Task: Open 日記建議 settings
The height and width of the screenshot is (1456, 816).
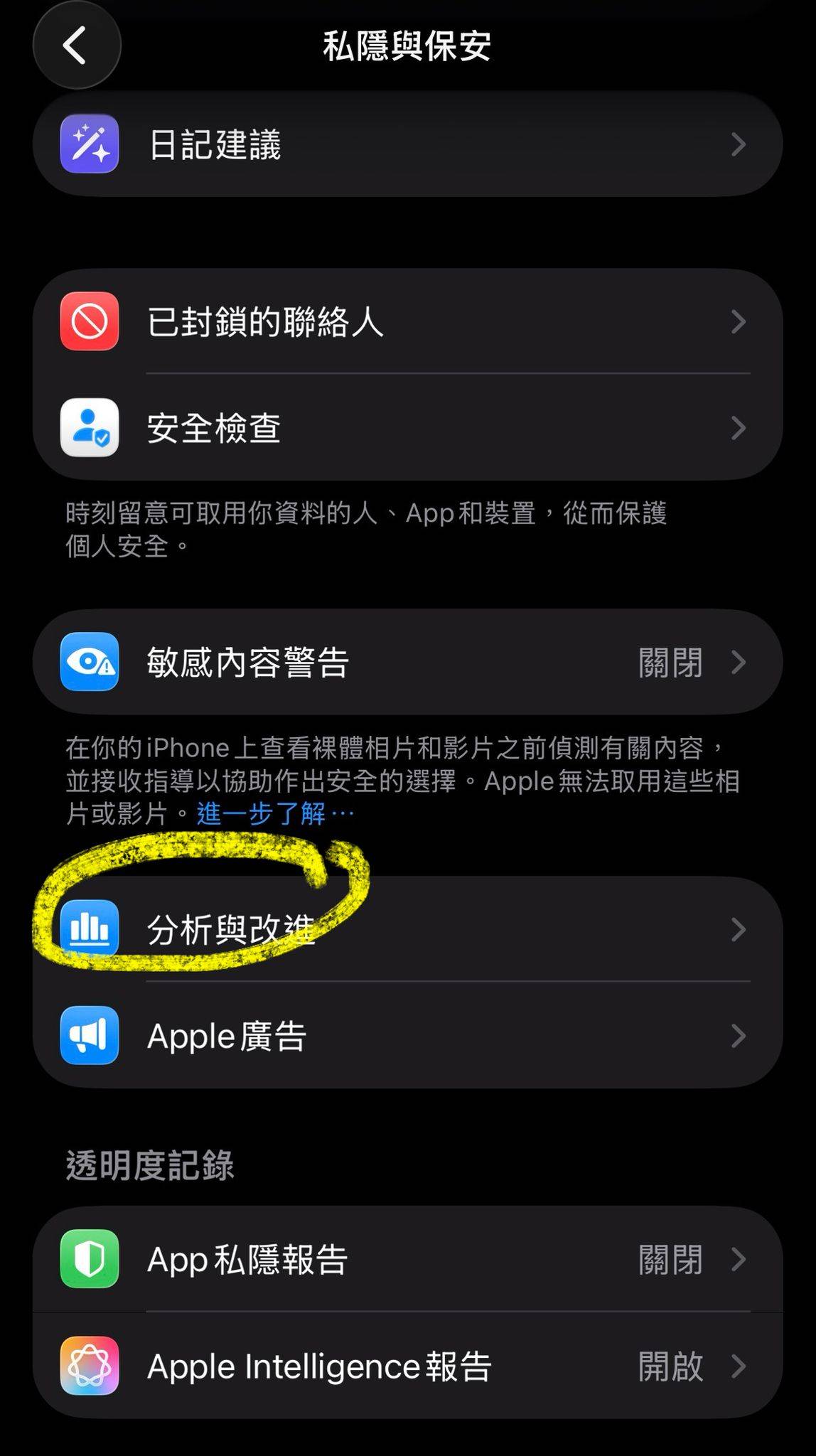Action: point(407,144)
